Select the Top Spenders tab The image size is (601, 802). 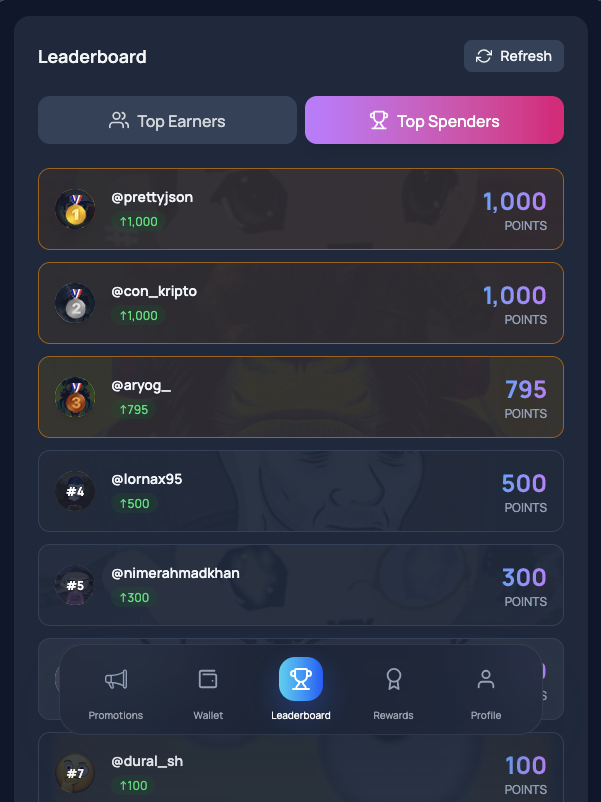434,121
